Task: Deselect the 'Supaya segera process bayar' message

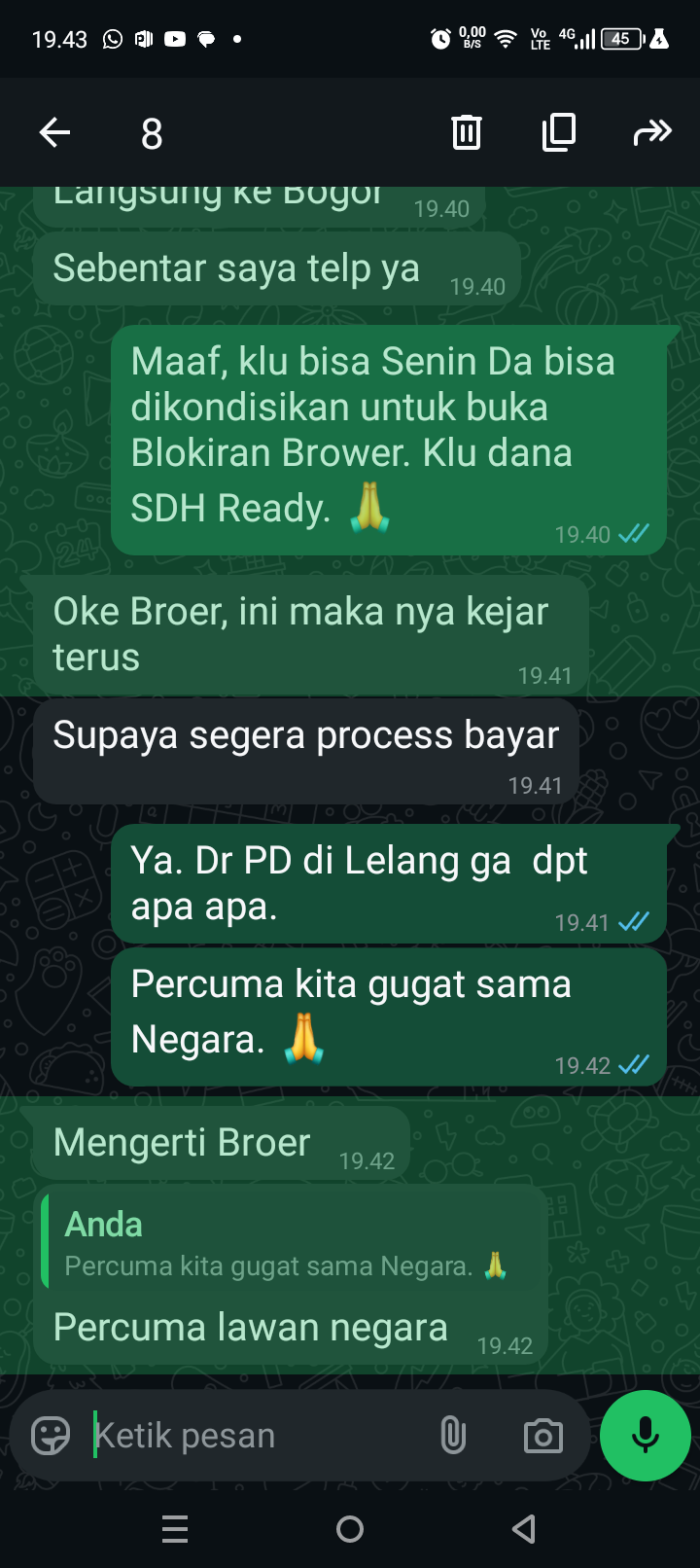Action: [305, 751]
